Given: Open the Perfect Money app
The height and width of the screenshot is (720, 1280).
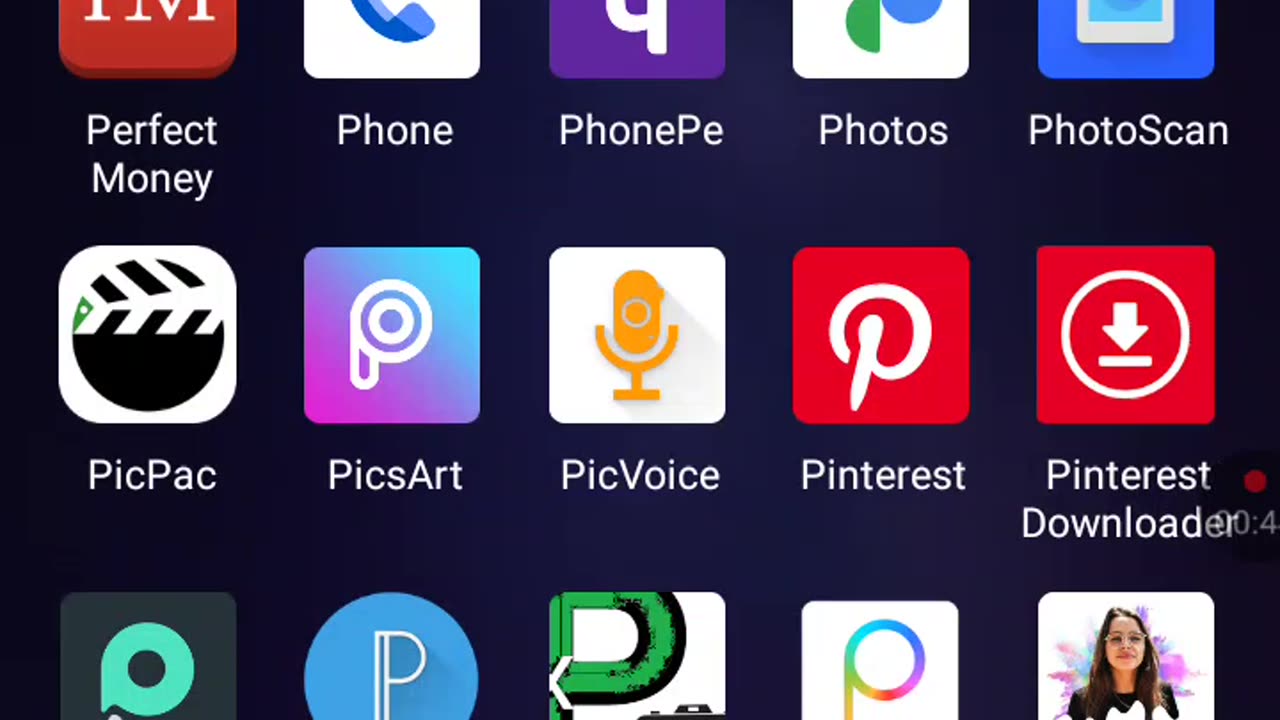Looking at the screenshot, I should coord(148,38).
